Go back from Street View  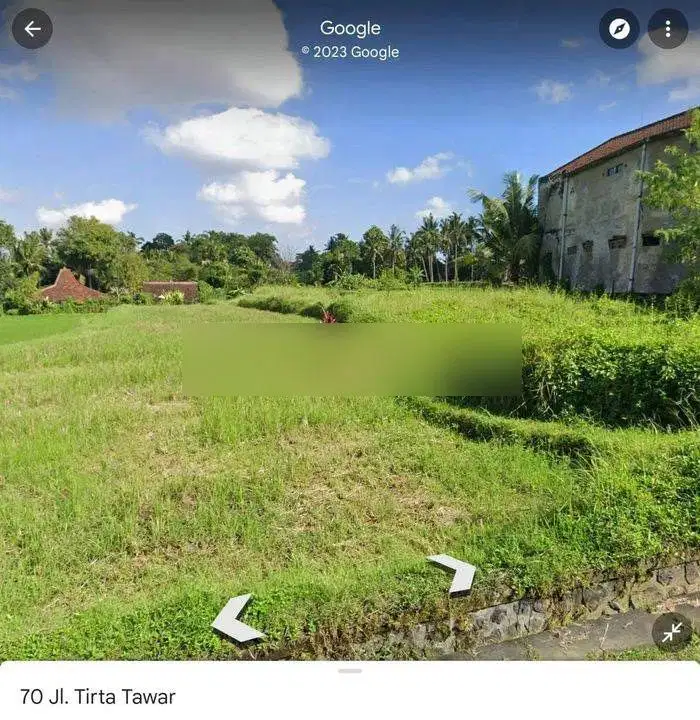[x=32, y=29]
